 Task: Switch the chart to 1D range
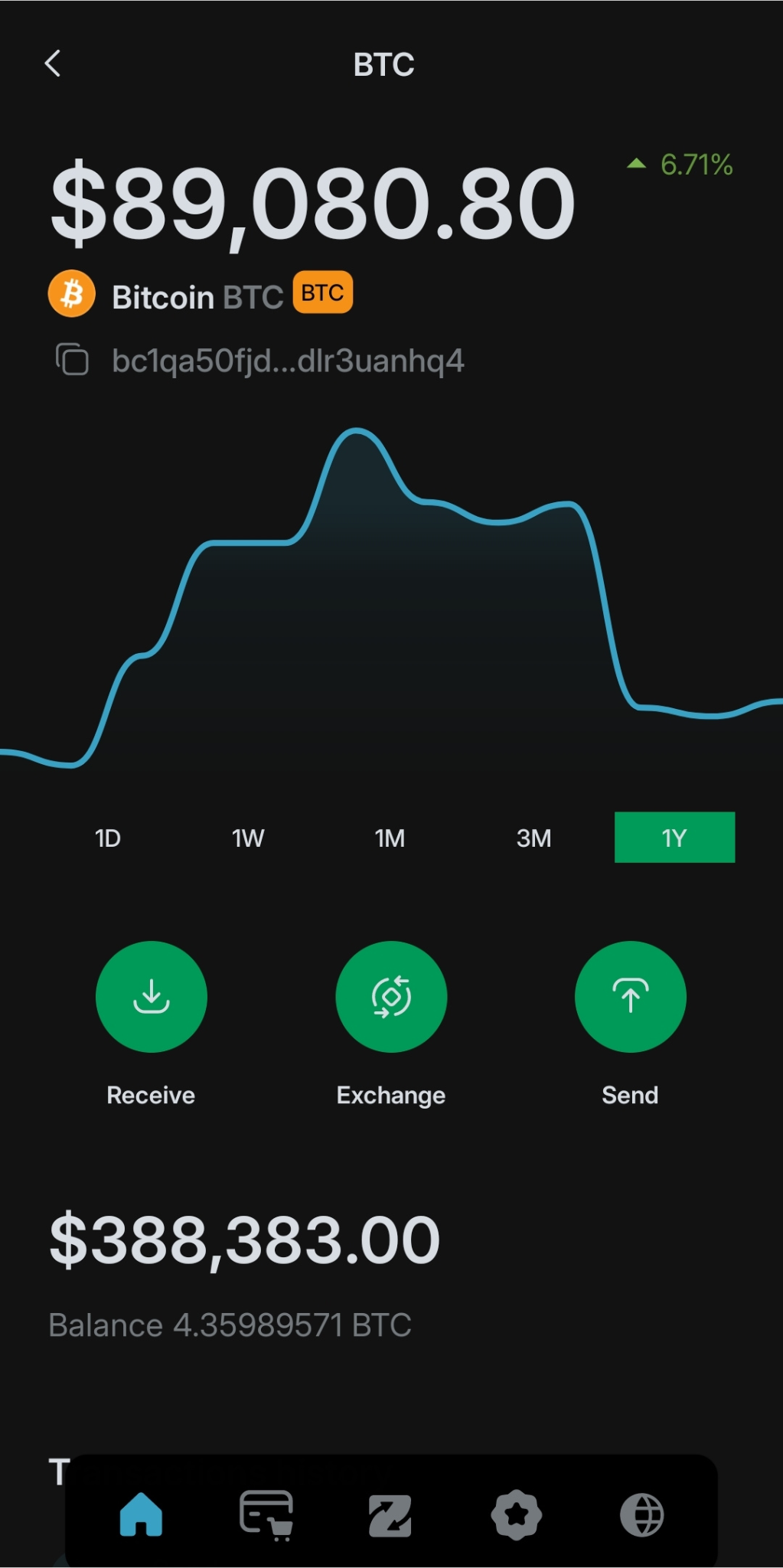click(108, 838)
